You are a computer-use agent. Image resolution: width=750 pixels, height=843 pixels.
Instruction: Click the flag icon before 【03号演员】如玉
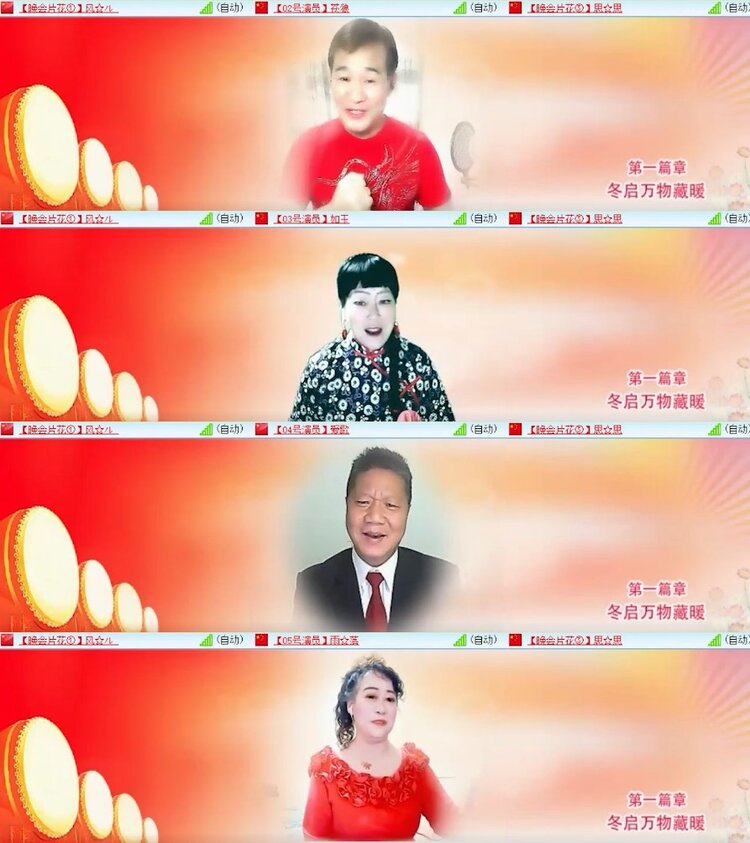[259, 219]
